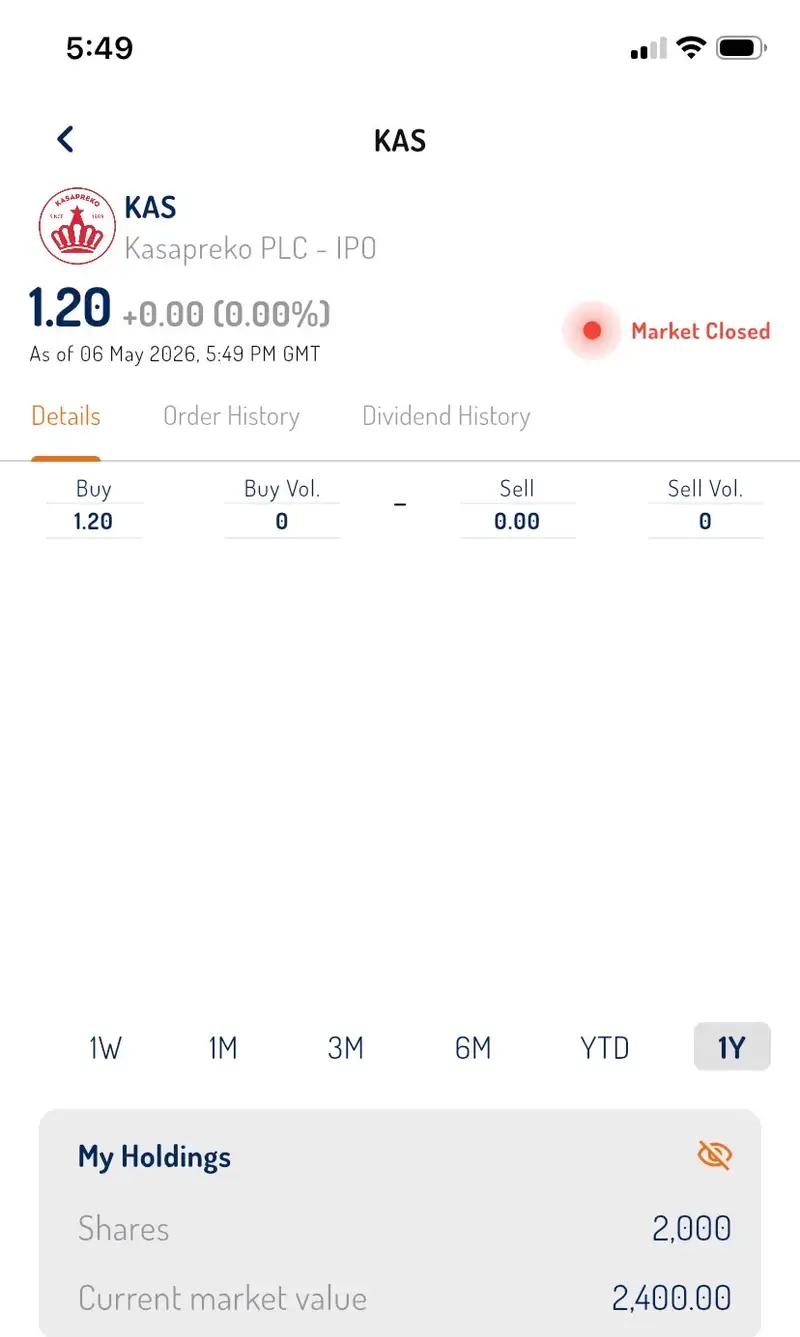The height and width of the screenshot is (1337, 800).
Task: Select the 1Y chart range
Action: (732, 1047)
